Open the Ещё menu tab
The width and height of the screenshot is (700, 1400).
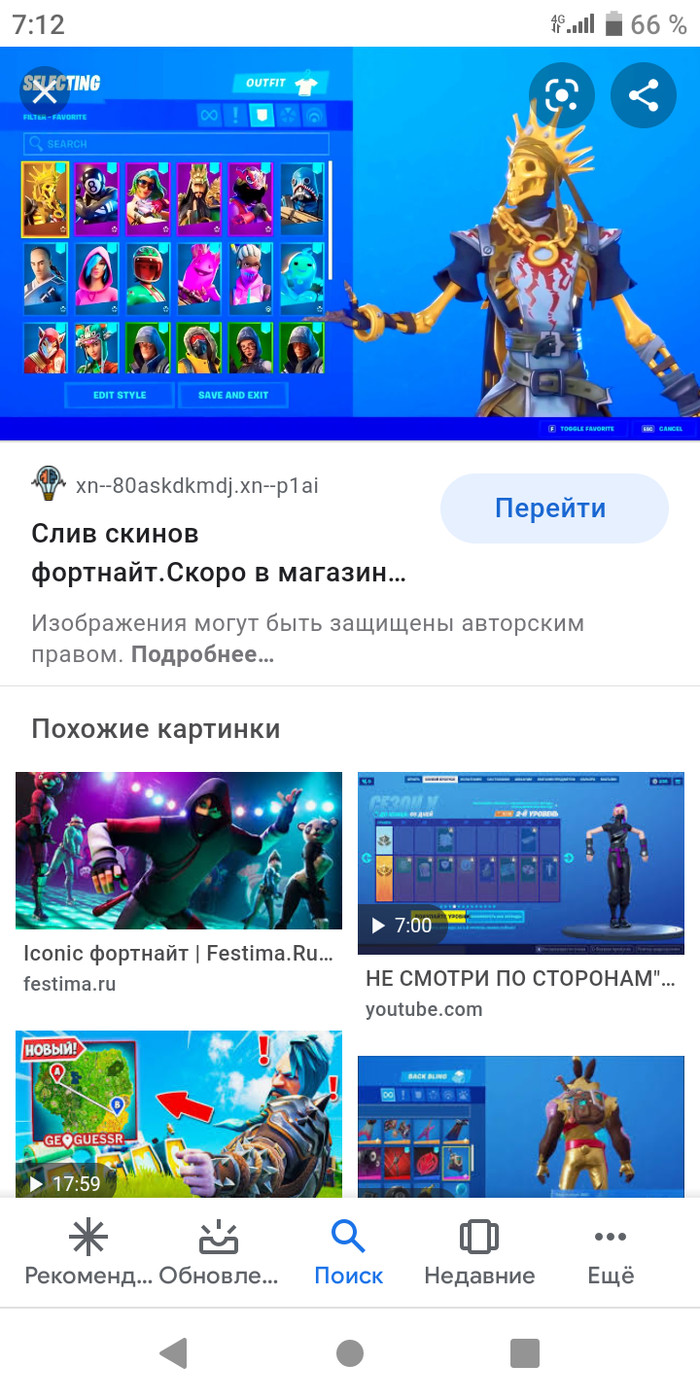[x=610, y=1254]
